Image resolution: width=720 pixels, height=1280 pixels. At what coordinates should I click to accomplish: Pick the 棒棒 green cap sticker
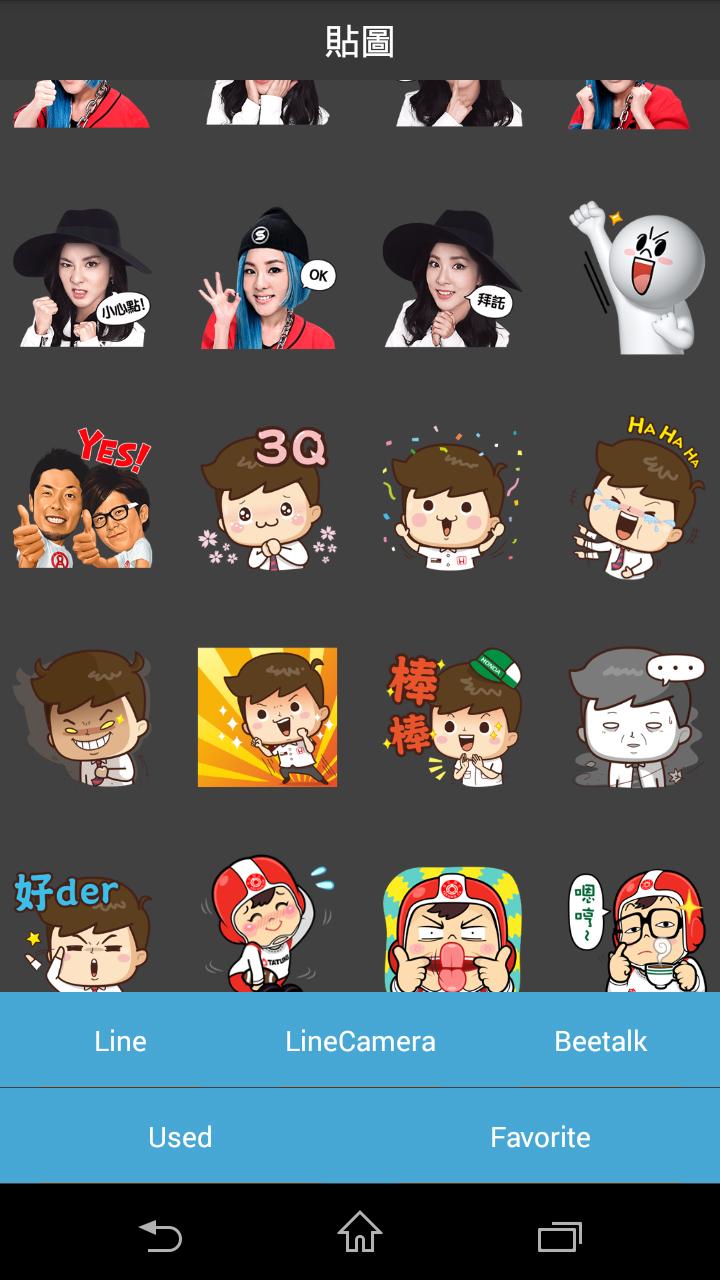tap(452, 717)
